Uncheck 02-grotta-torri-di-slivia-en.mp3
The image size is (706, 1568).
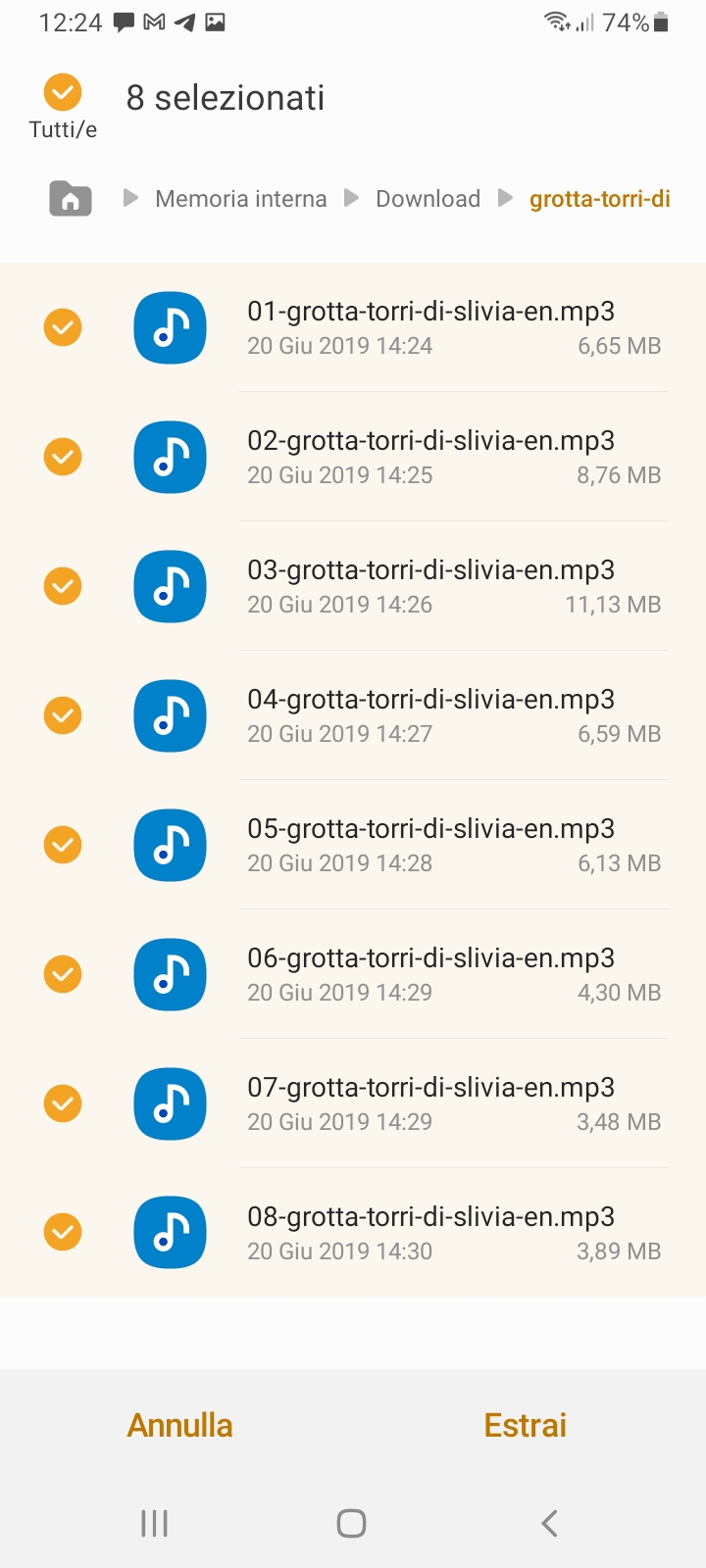[x=63, y=457]
